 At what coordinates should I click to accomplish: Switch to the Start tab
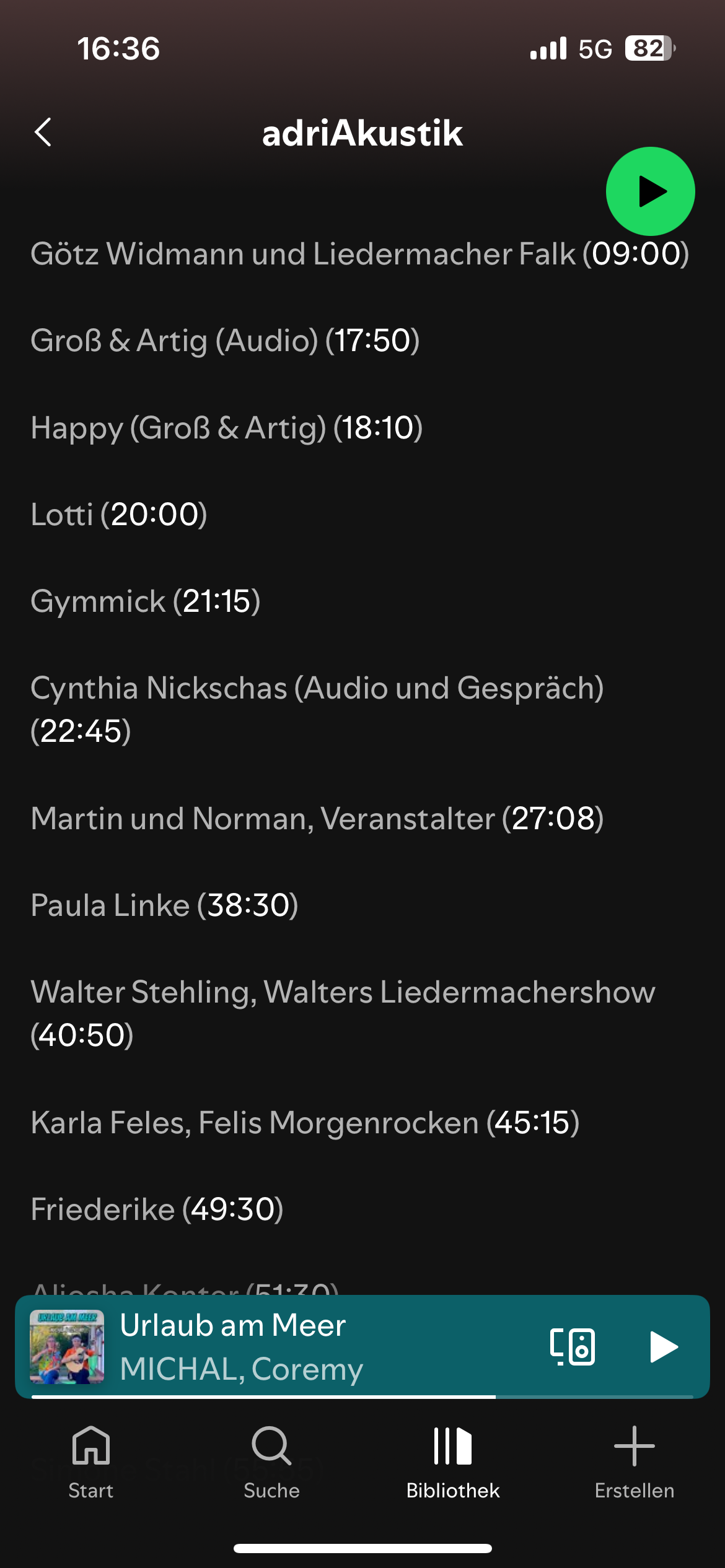pyautogui.click(x=91, y=1461)
